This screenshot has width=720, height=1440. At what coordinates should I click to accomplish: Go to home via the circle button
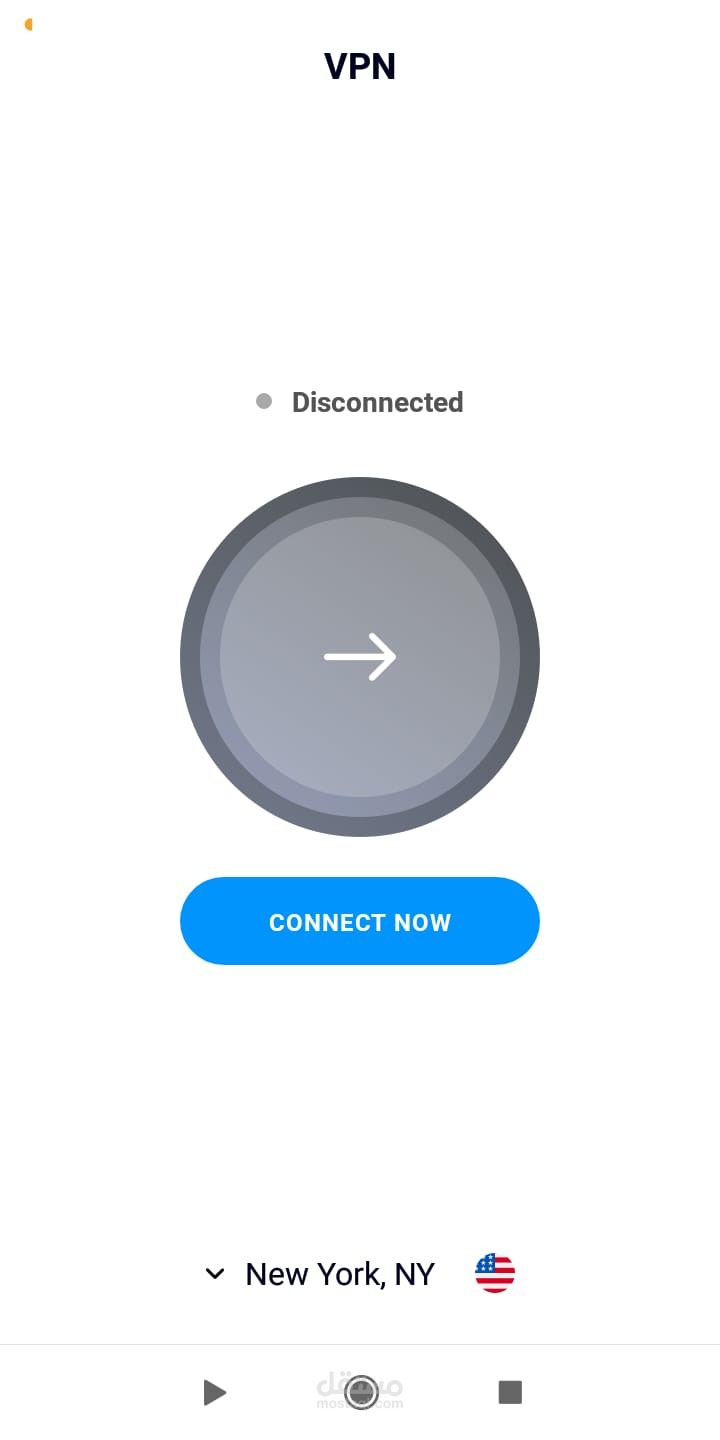[361, 1392]
